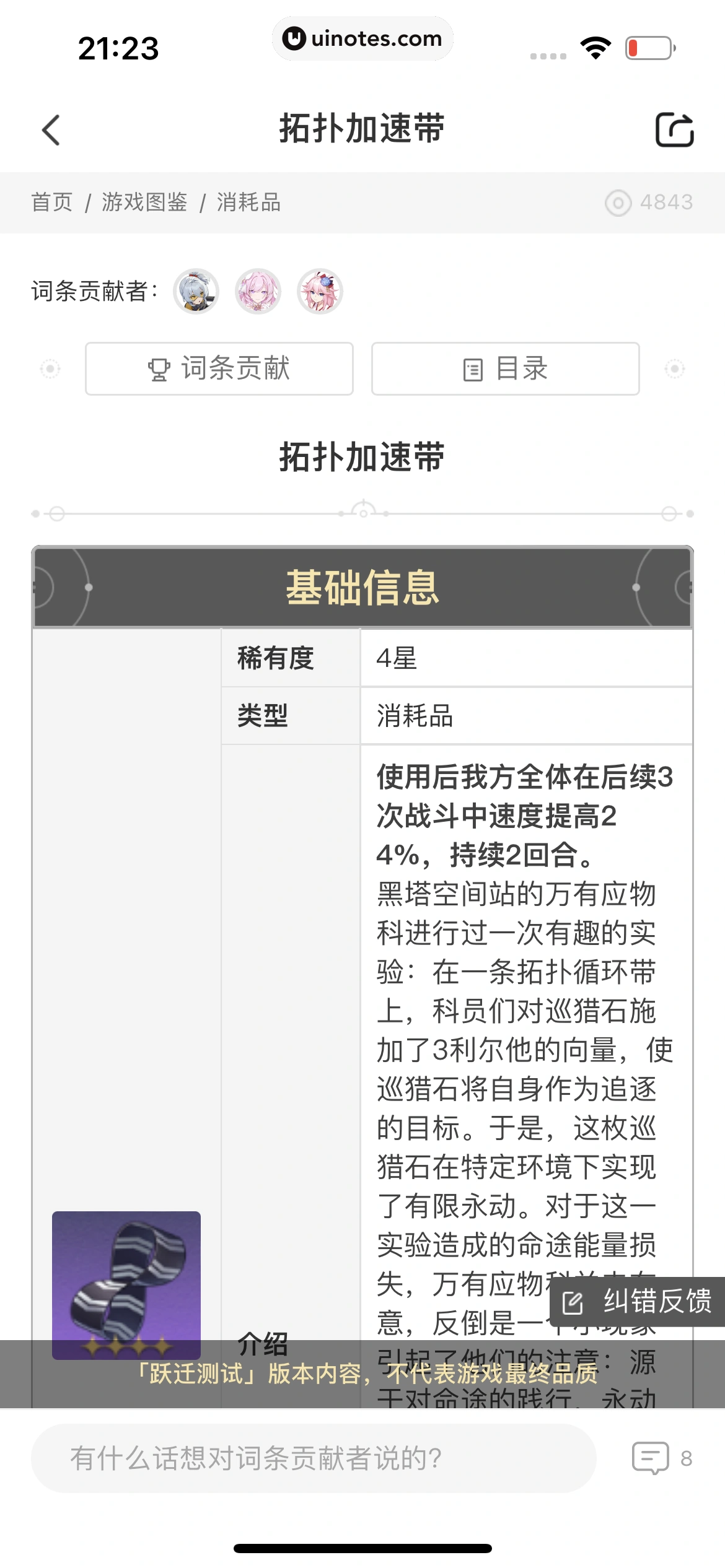The height and width of the screenshot is (1568, 725).
Task: Tap the 词条贡献 button
Action: [x=219, y=369]
